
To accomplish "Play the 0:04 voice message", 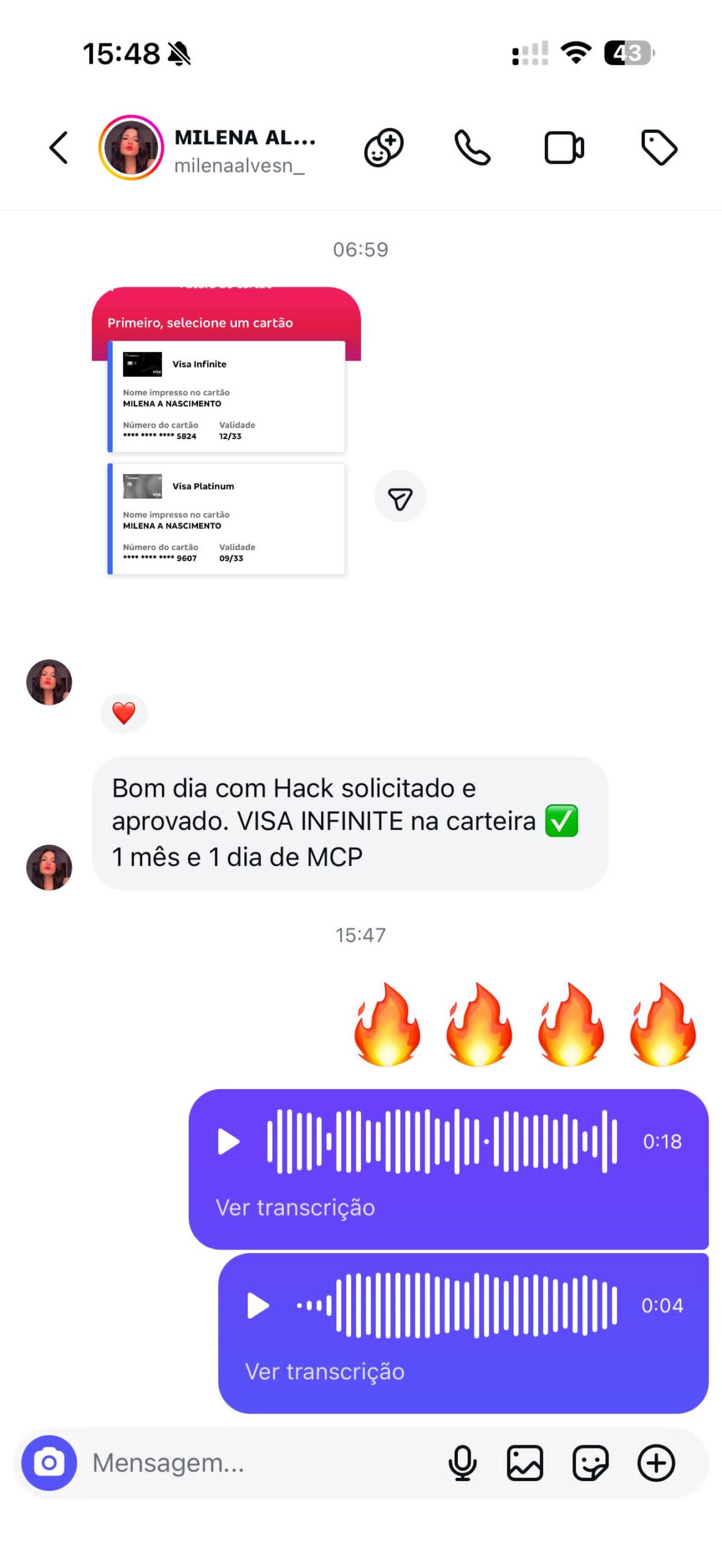I will [x=257, y=1305].
